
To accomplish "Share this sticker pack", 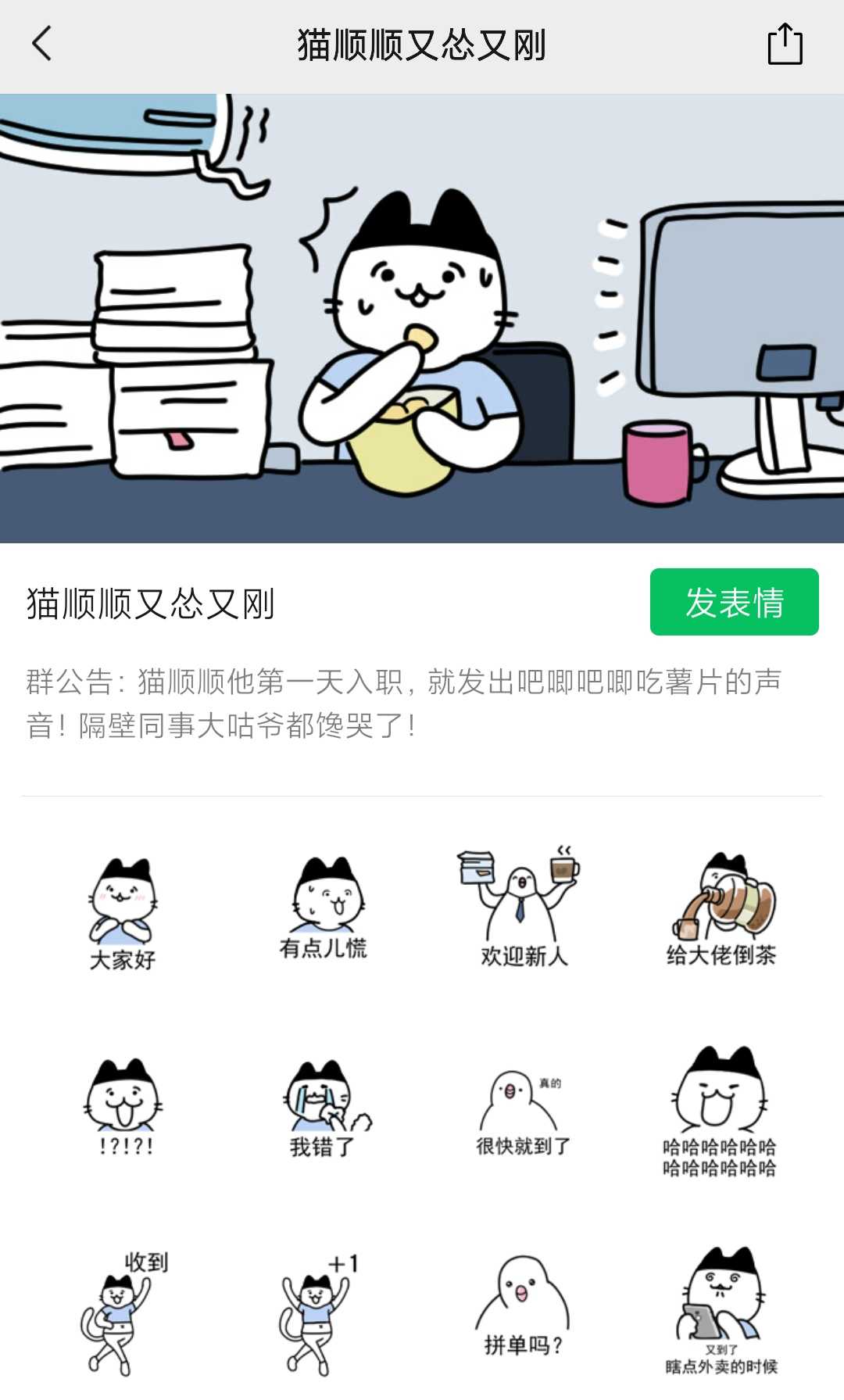I will (x=785, y=44).
